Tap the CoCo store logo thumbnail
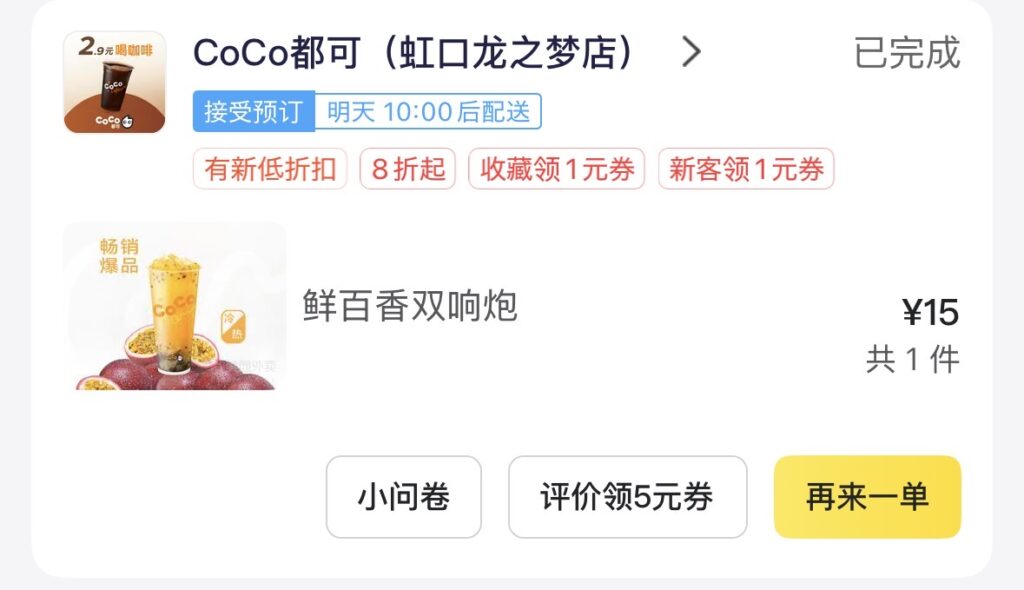This screenshot has width=1024, height=590. [x=115, y=82]
